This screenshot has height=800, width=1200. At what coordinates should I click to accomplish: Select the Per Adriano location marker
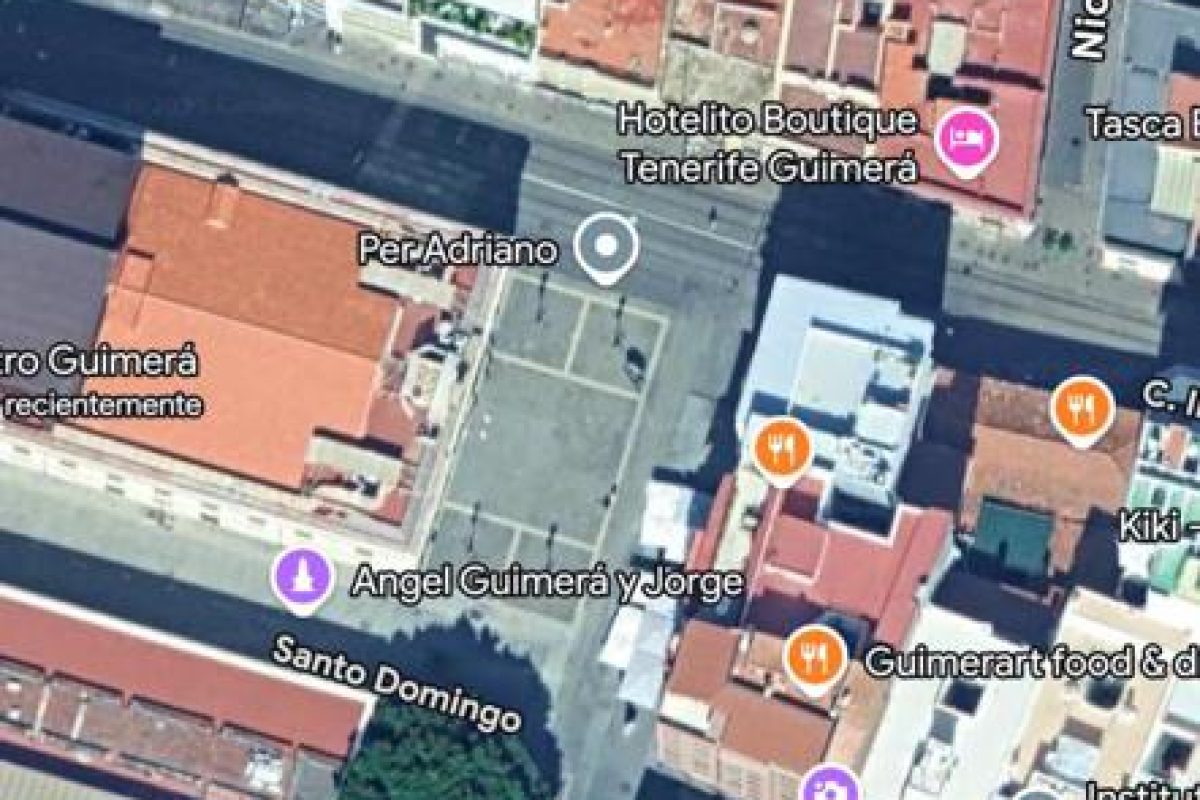click(x=606, y=245)
